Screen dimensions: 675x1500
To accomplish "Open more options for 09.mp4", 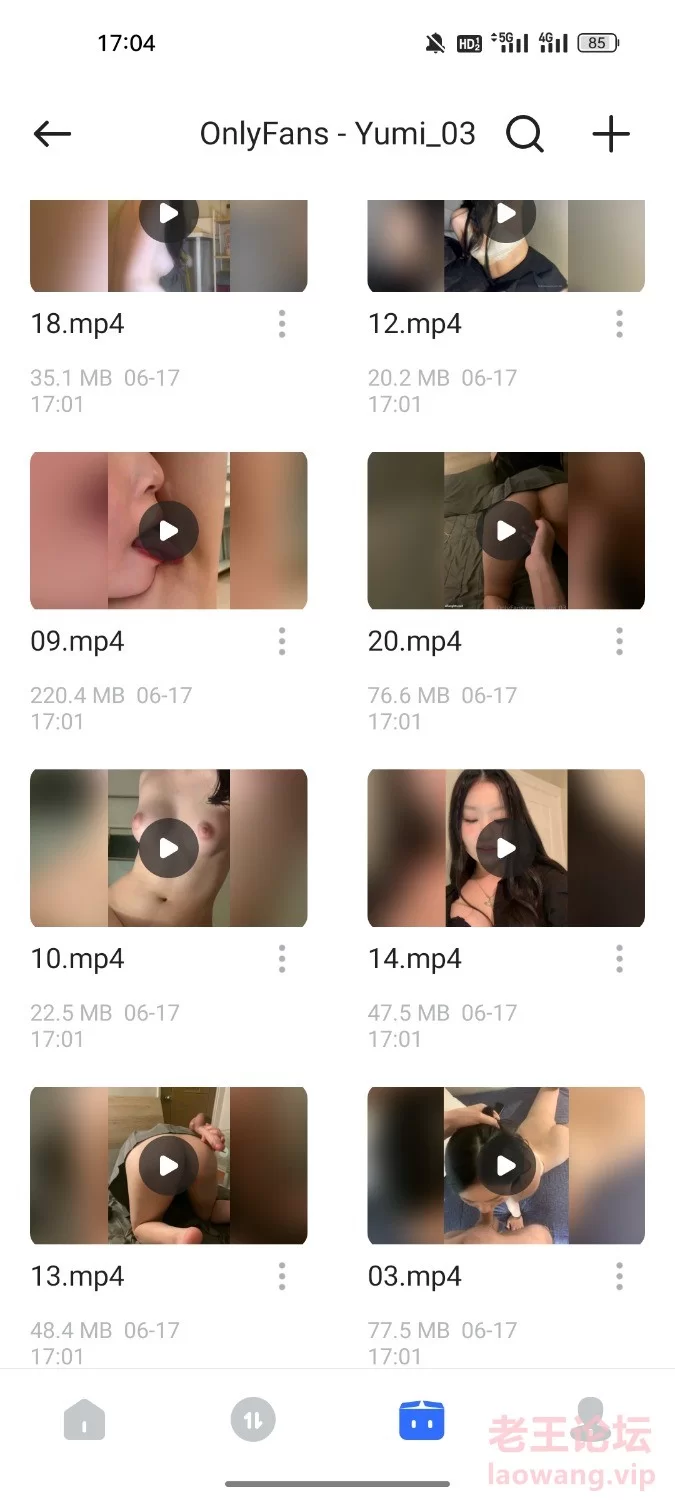I will click(282, 641).
